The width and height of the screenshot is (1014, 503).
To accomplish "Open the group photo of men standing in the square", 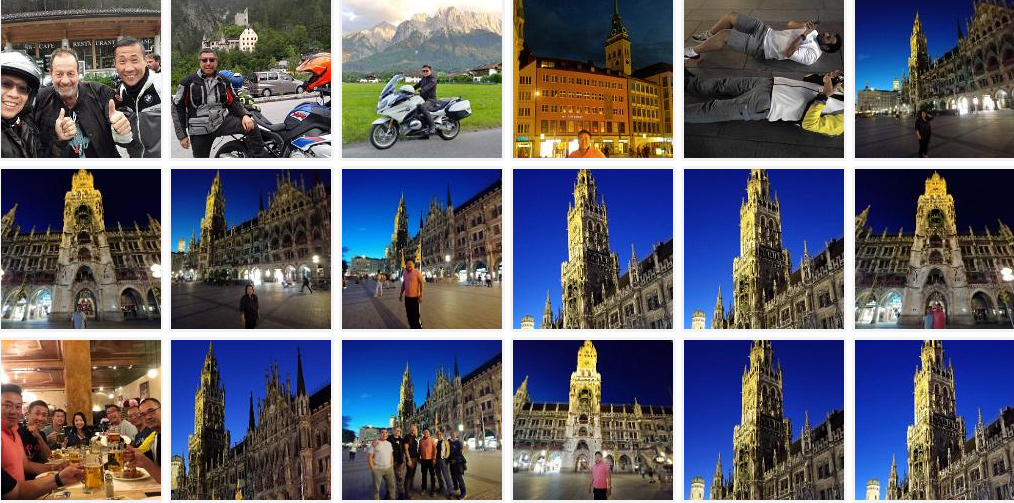I will 422,420.
